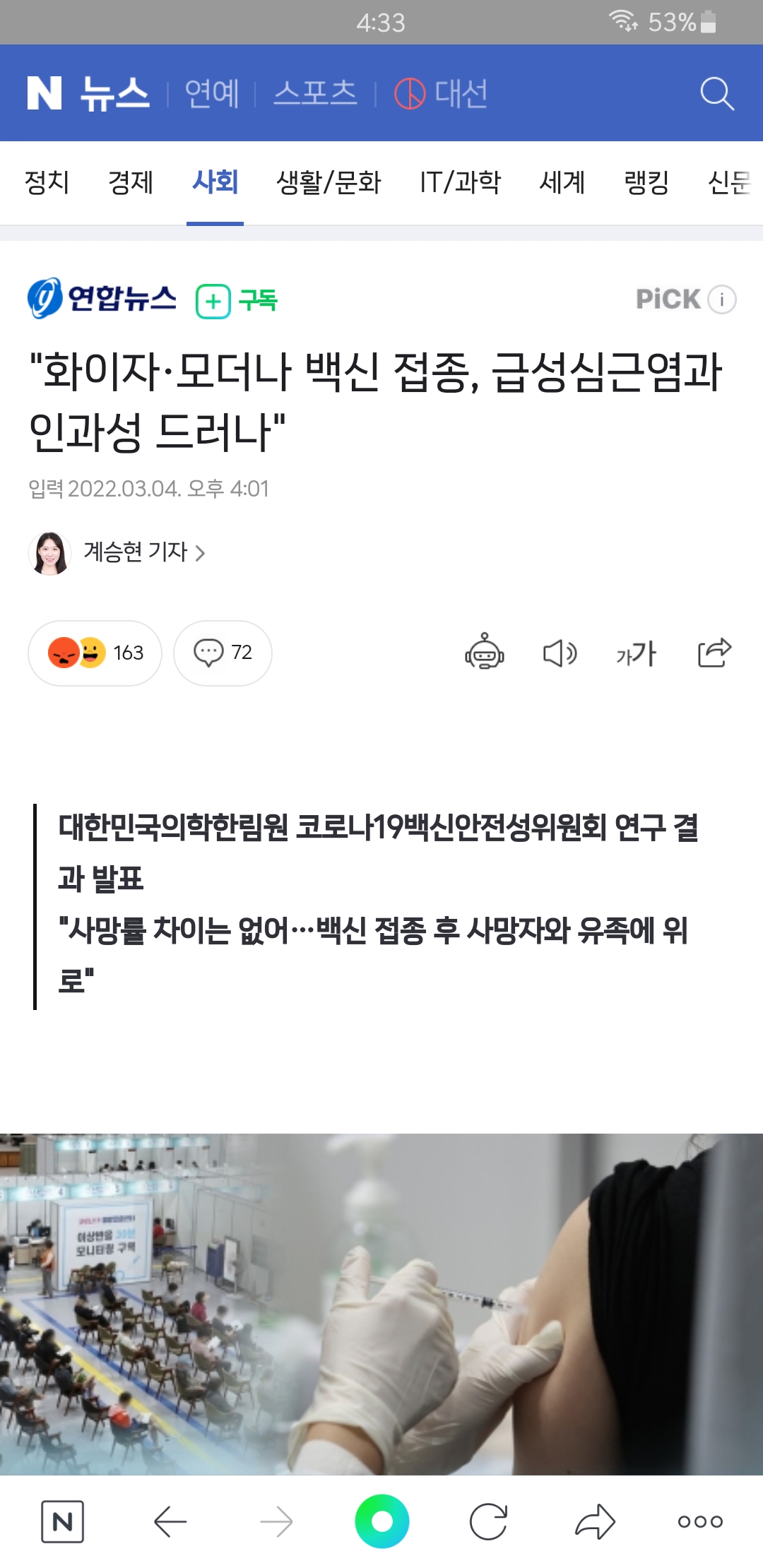The image size is (763, 1568).
Task: Change font size with 가가 icon
Action: coord(636,653)
